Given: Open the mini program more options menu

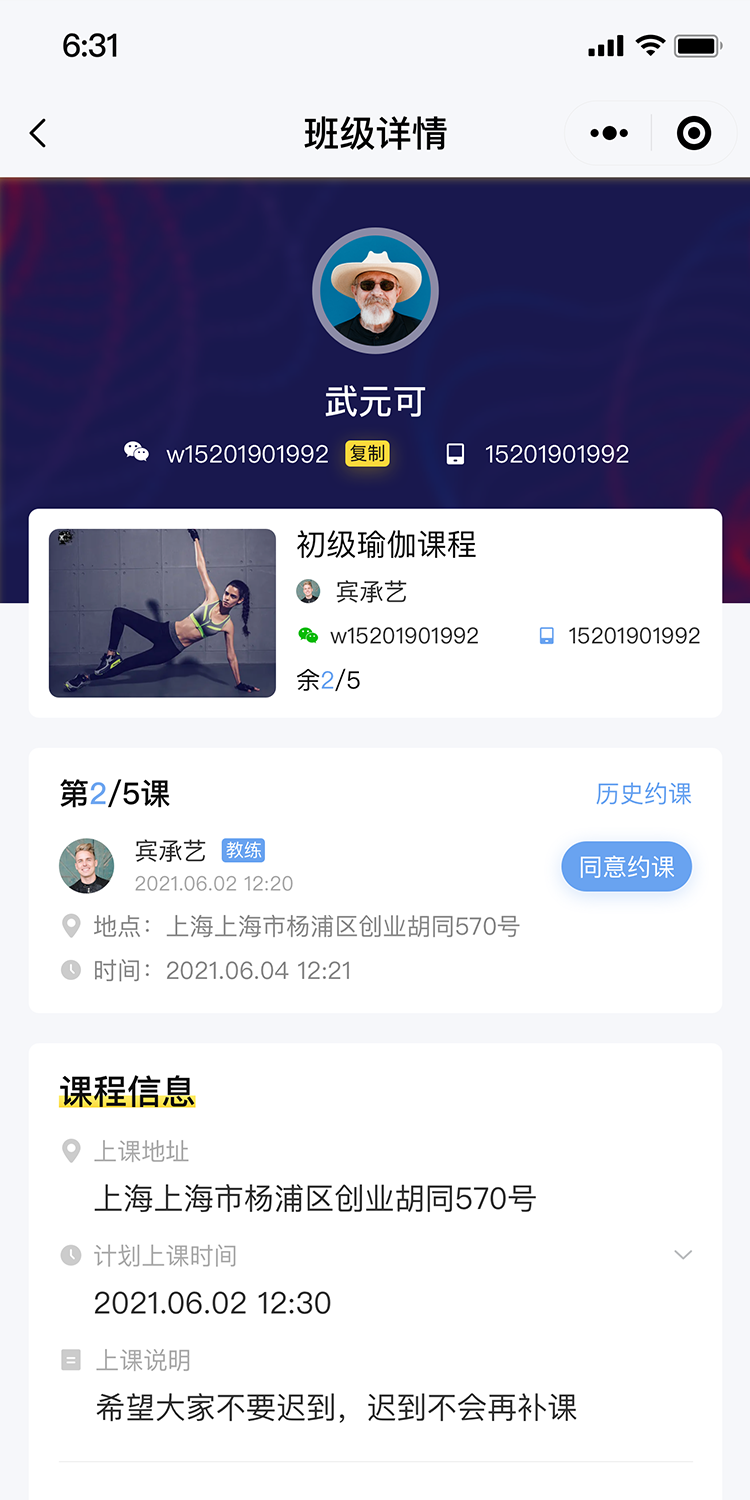Looking at the screenshot, I should click(609, 133).
